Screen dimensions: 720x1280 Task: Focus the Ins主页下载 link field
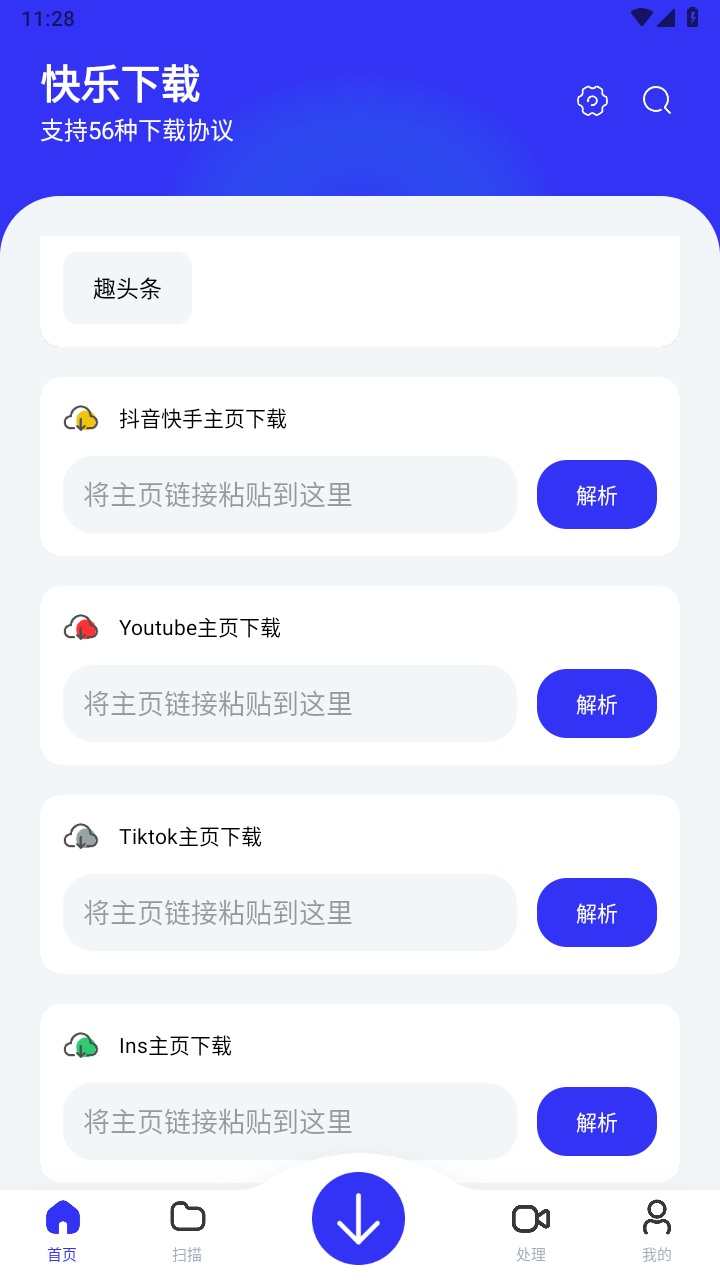click(290, 1121)
